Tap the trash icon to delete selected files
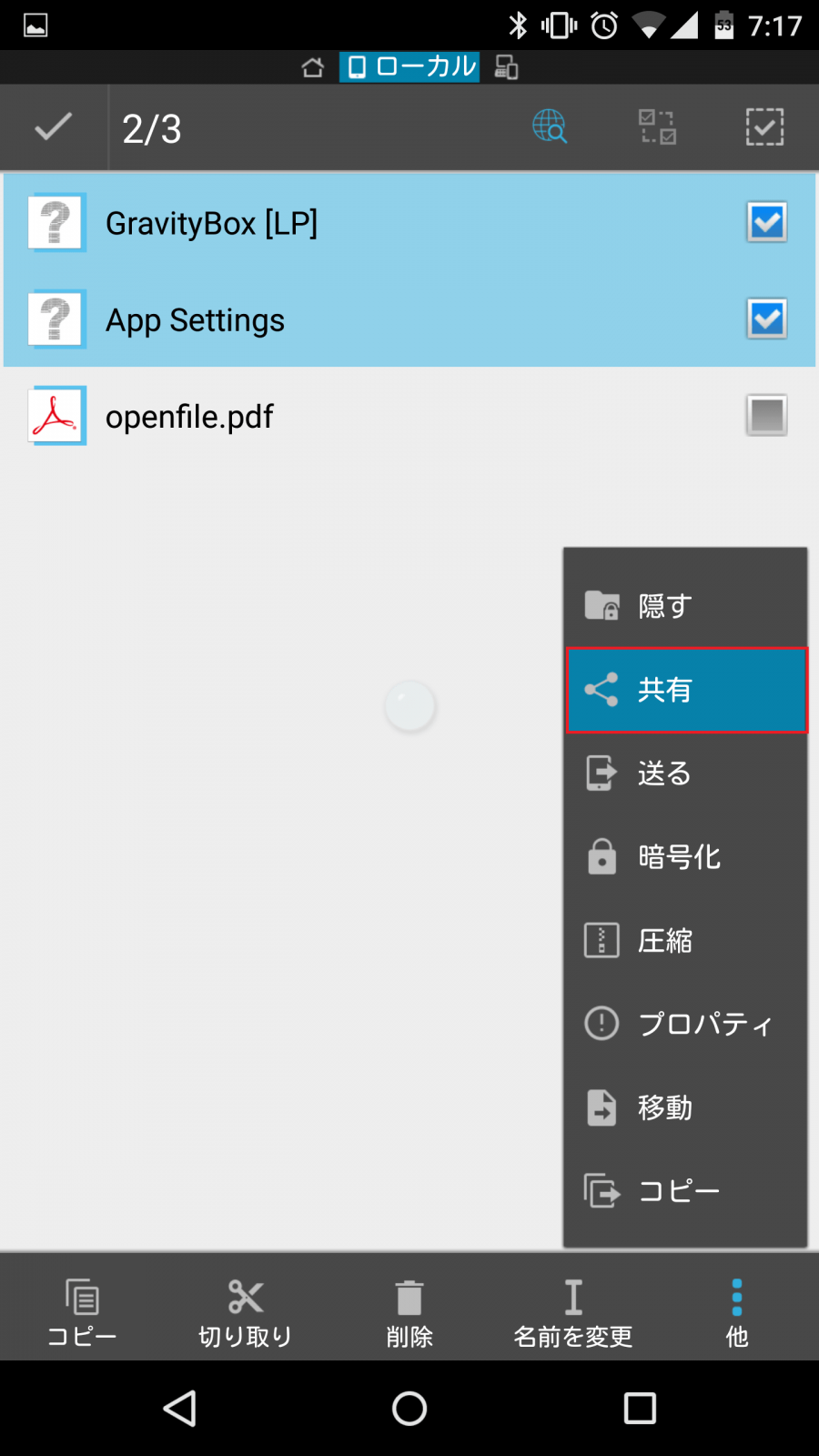The height and width of the screenshot is (1456, 819). pos(409,1308)
